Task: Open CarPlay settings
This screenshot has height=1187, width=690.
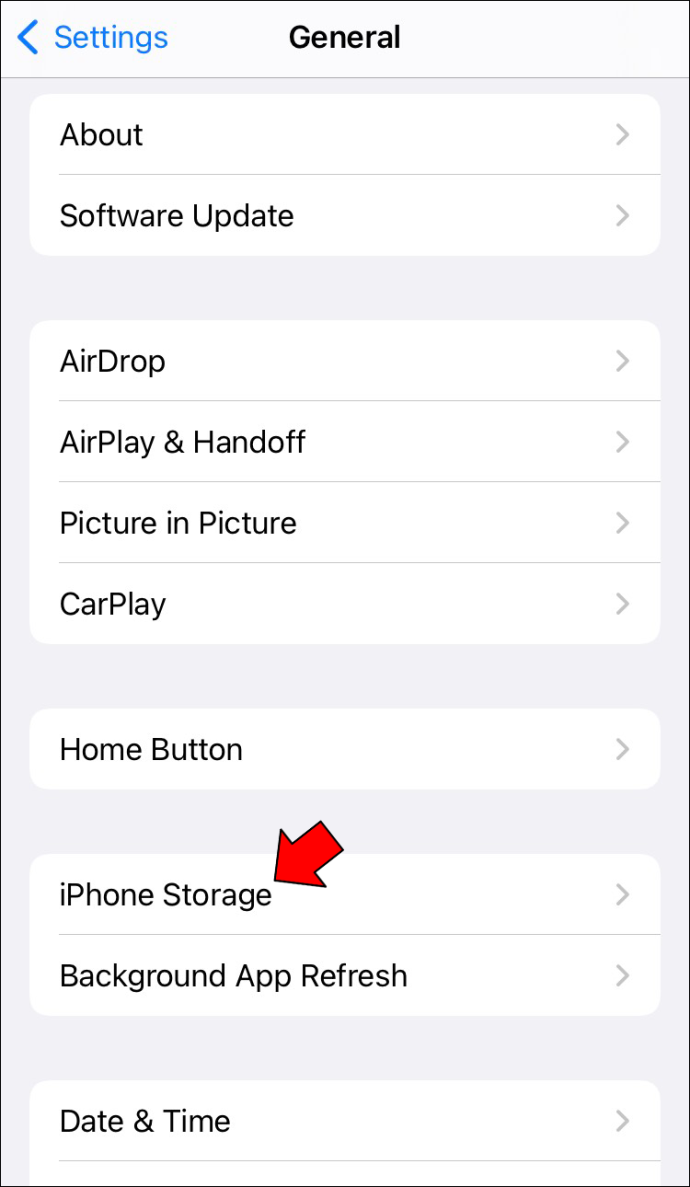Action: point(345,603)
